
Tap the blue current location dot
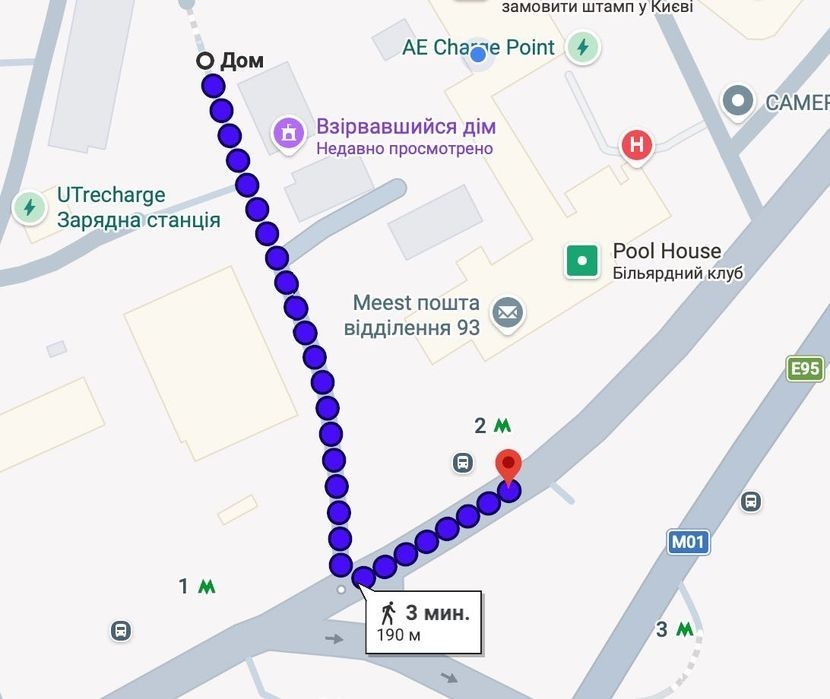click(478, 55)
